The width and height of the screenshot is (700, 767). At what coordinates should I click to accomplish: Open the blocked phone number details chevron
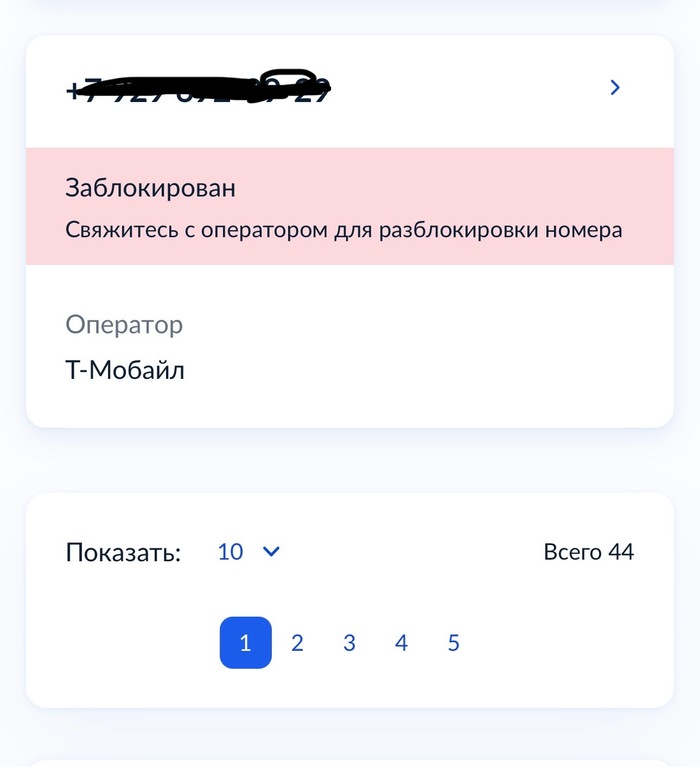[615, 88]
